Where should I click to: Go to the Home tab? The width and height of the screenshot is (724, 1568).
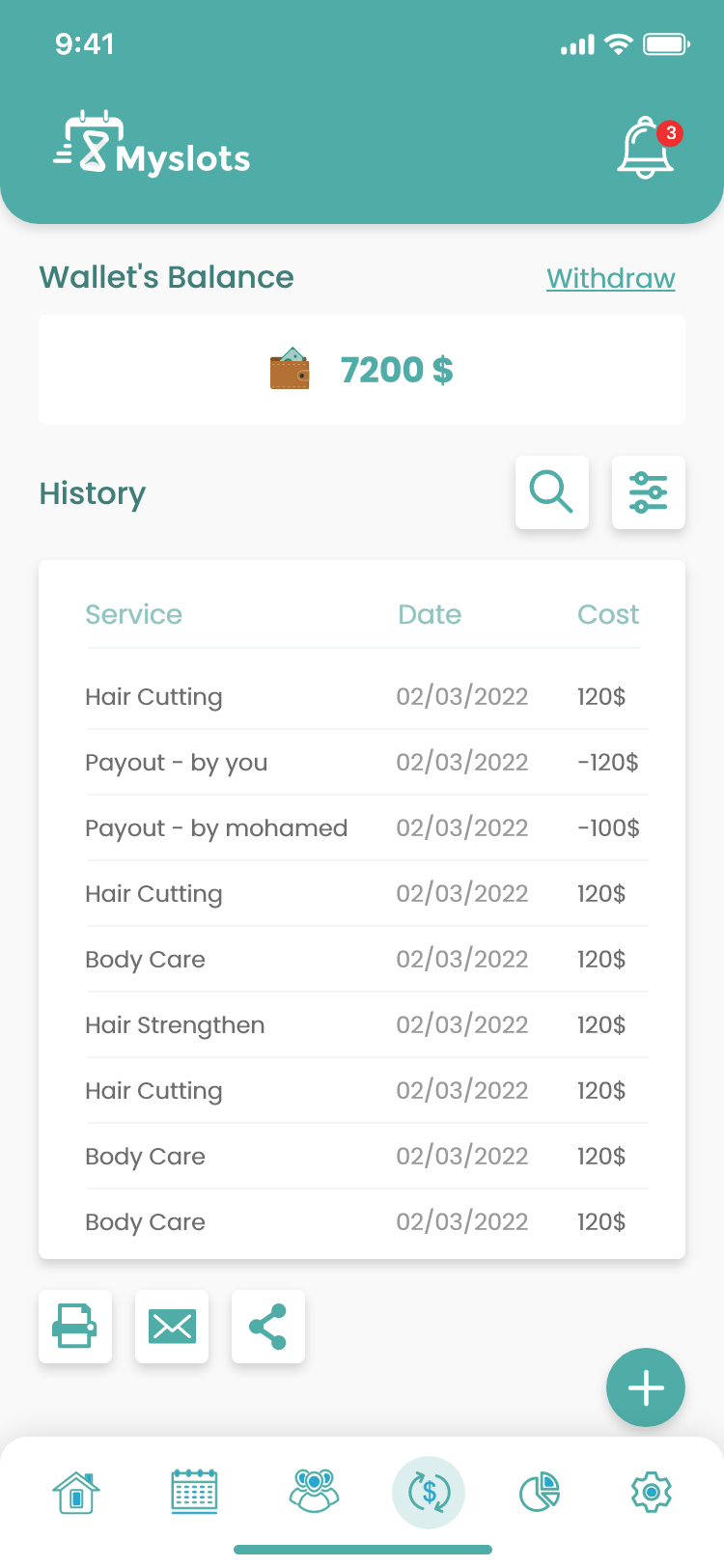tap(76, 1492)
